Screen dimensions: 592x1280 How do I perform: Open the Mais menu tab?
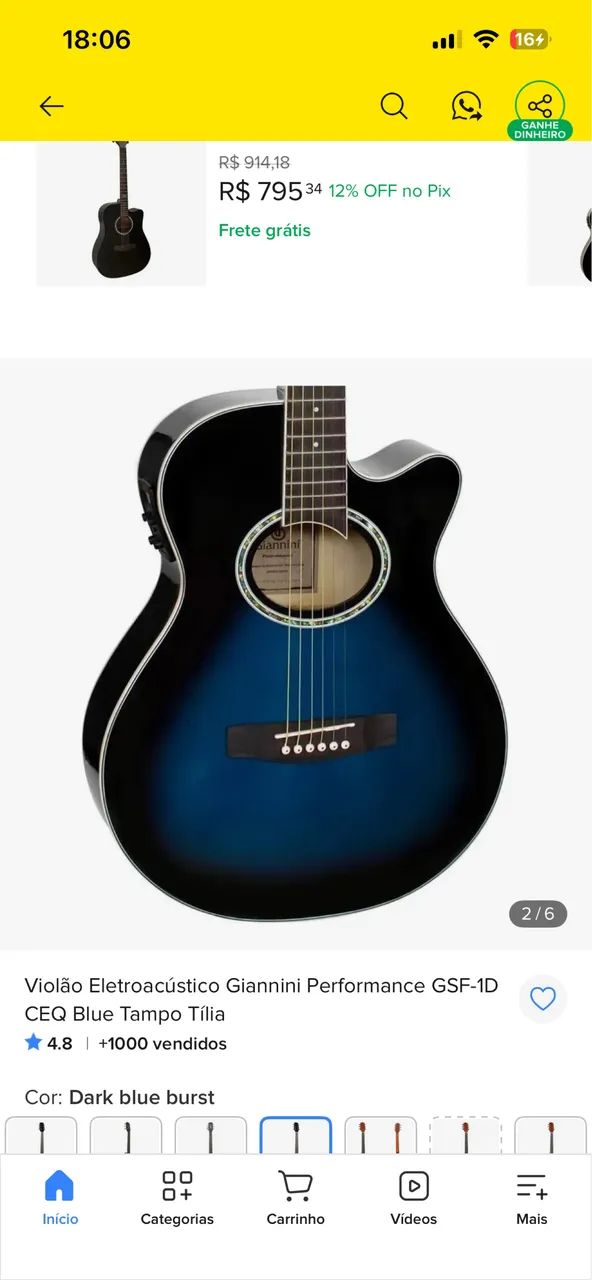coord(532,1198)
